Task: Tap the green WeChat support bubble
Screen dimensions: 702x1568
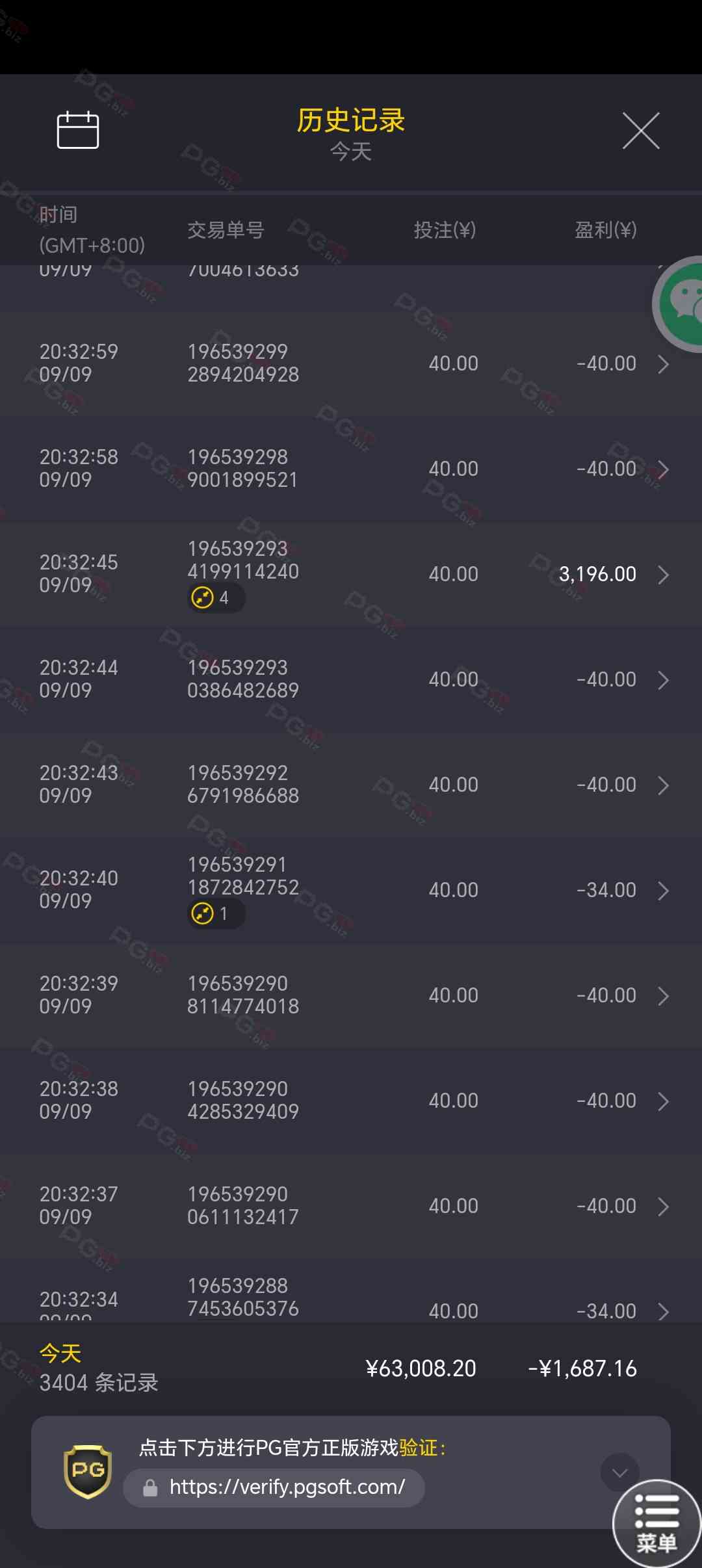Action: (x=681, y=304)
